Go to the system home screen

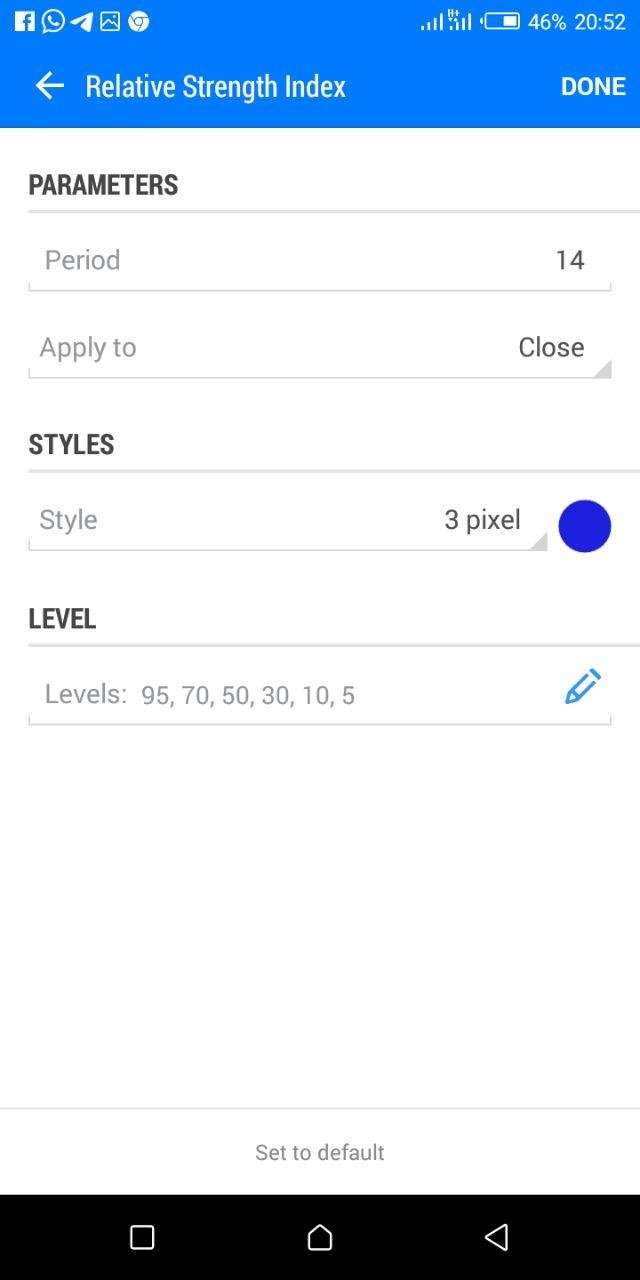pyautogui.click(x=320, y=1237)
